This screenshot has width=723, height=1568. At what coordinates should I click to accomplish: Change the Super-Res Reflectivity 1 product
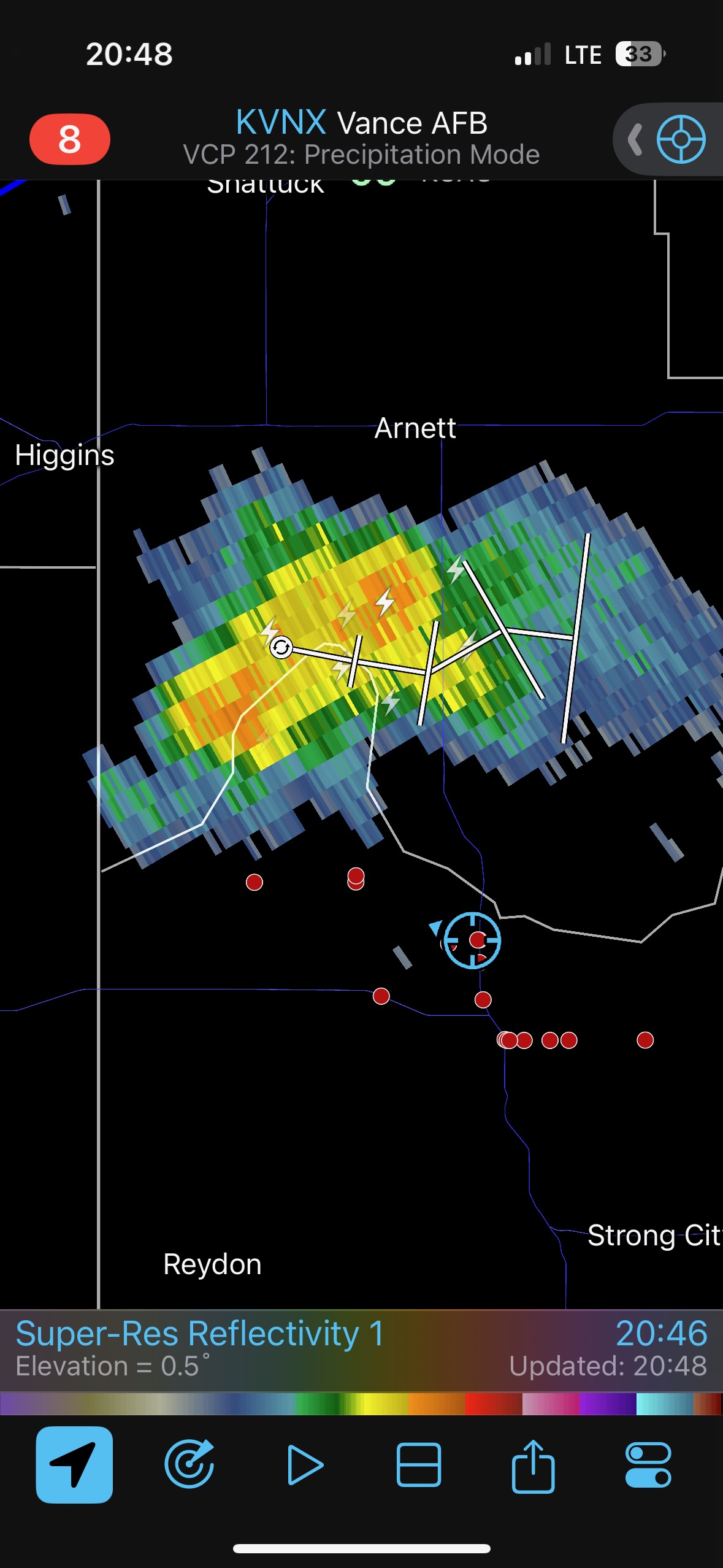199,1334
